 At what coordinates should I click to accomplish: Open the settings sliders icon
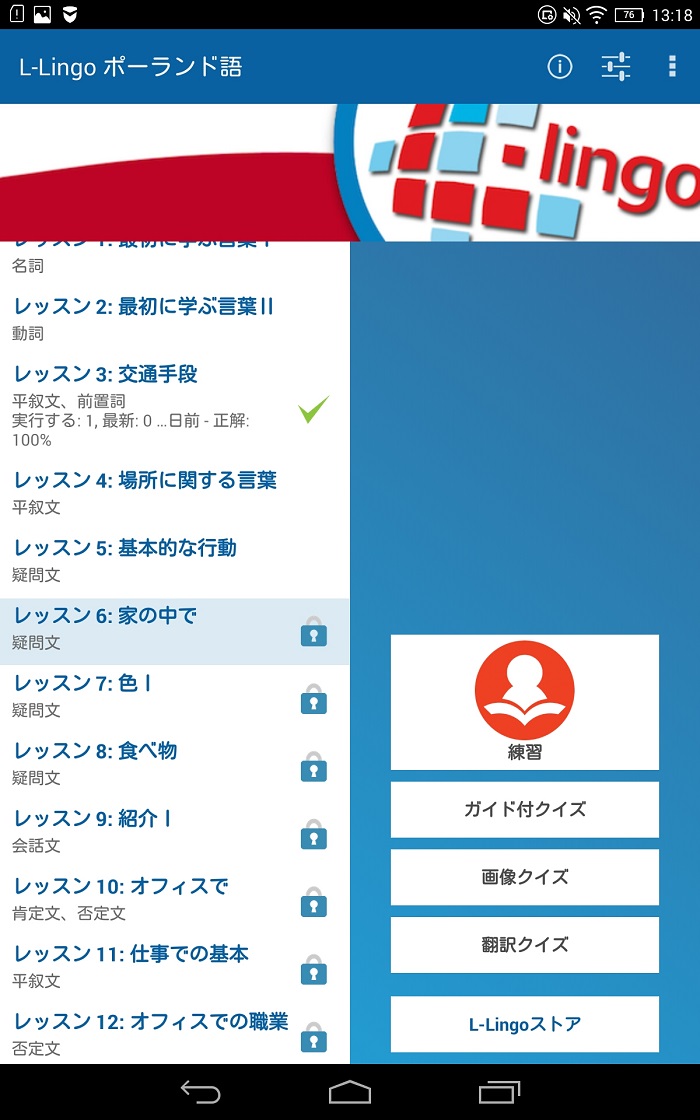point(616,67)
